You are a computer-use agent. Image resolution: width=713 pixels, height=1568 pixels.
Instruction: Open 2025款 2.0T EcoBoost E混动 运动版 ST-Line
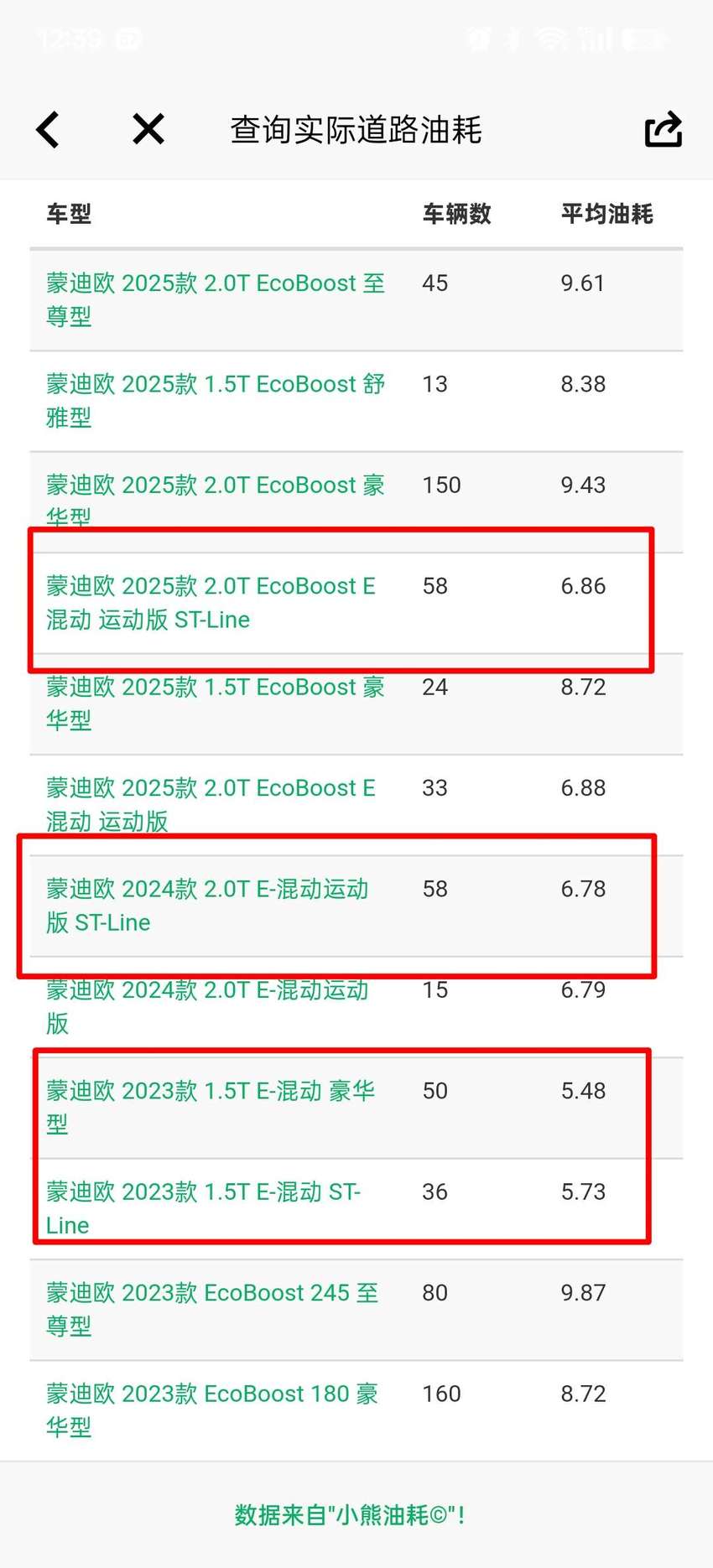tap(211, 603)
